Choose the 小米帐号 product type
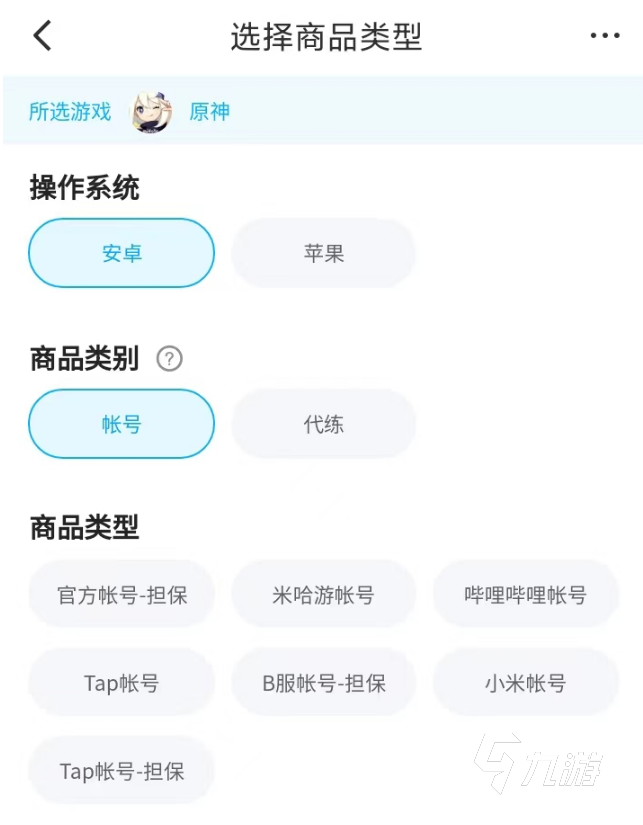Screen dimensions: 643x825 point(526,683)
